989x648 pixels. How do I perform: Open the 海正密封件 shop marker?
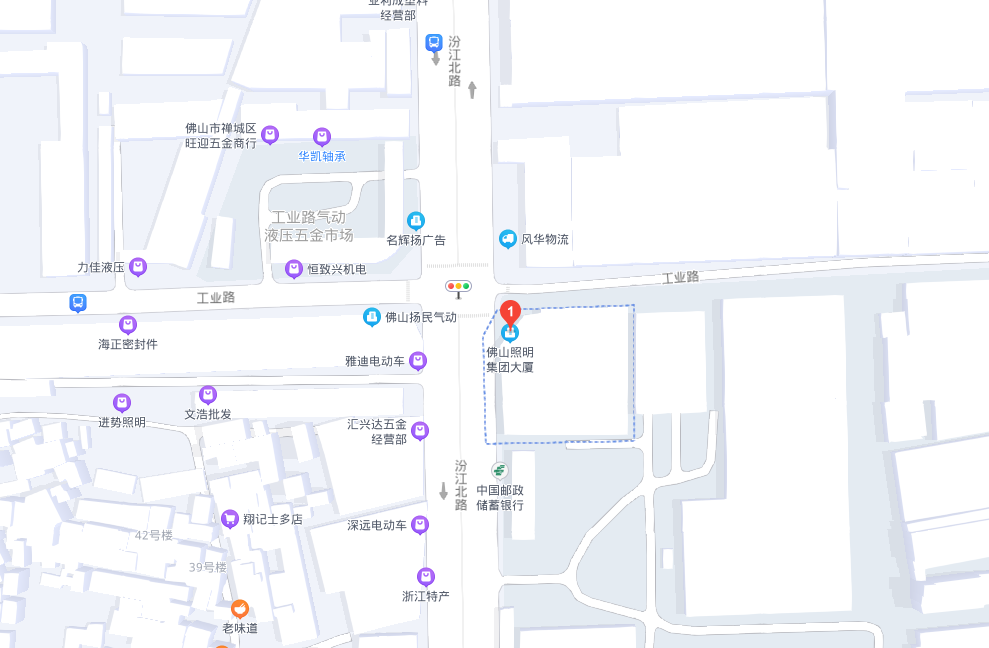128,325
